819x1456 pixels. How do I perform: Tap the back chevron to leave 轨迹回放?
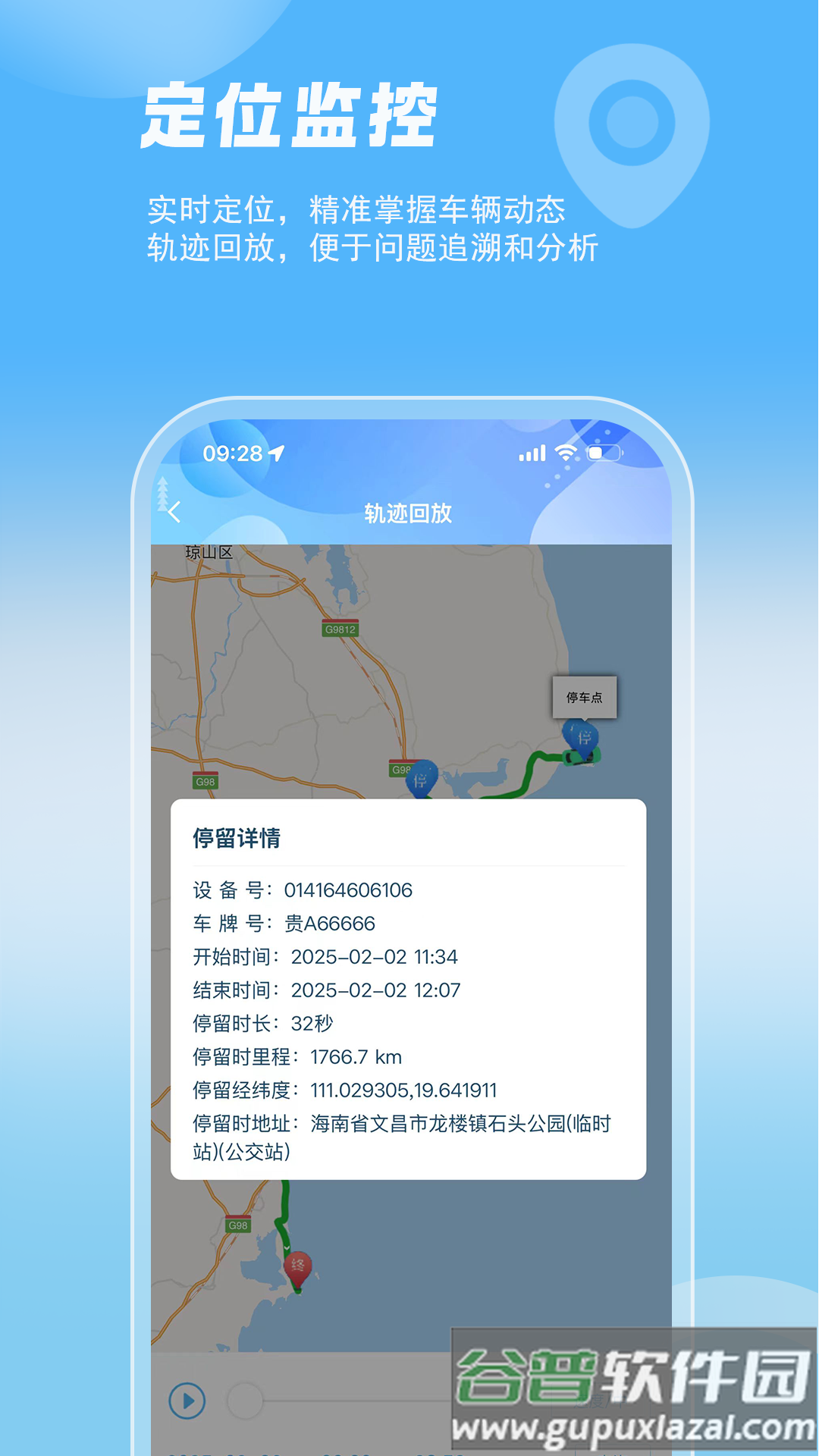click(176, 512)
